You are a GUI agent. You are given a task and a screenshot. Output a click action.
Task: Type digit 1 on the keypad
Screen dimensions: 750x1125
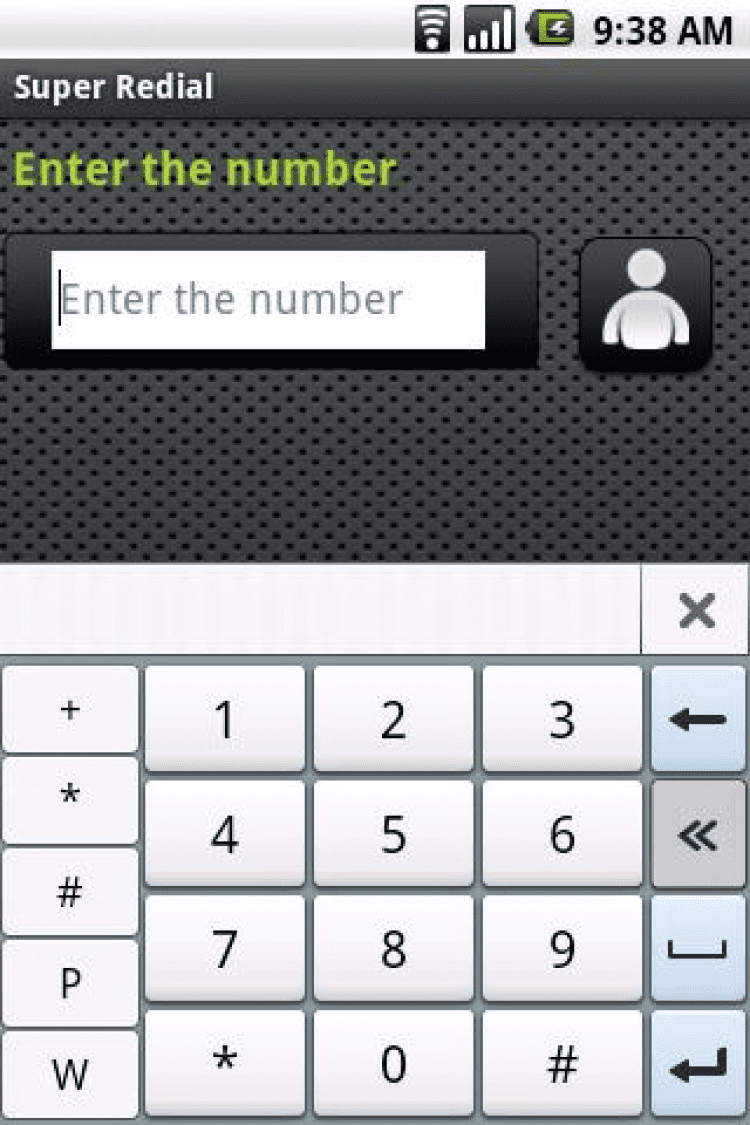tap(225, 719)
